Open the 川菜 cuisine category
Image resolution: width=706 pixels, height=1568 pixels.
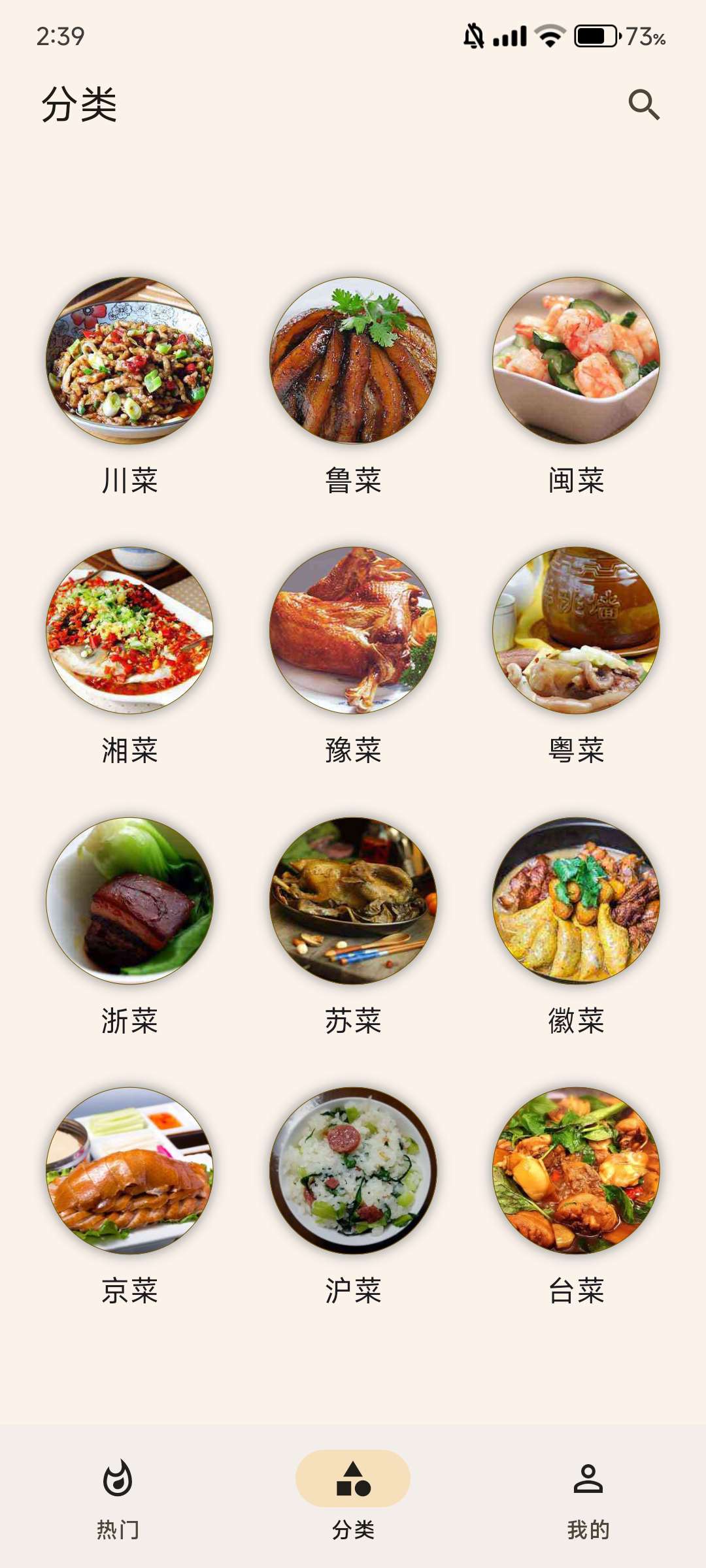tap(129, 361)
